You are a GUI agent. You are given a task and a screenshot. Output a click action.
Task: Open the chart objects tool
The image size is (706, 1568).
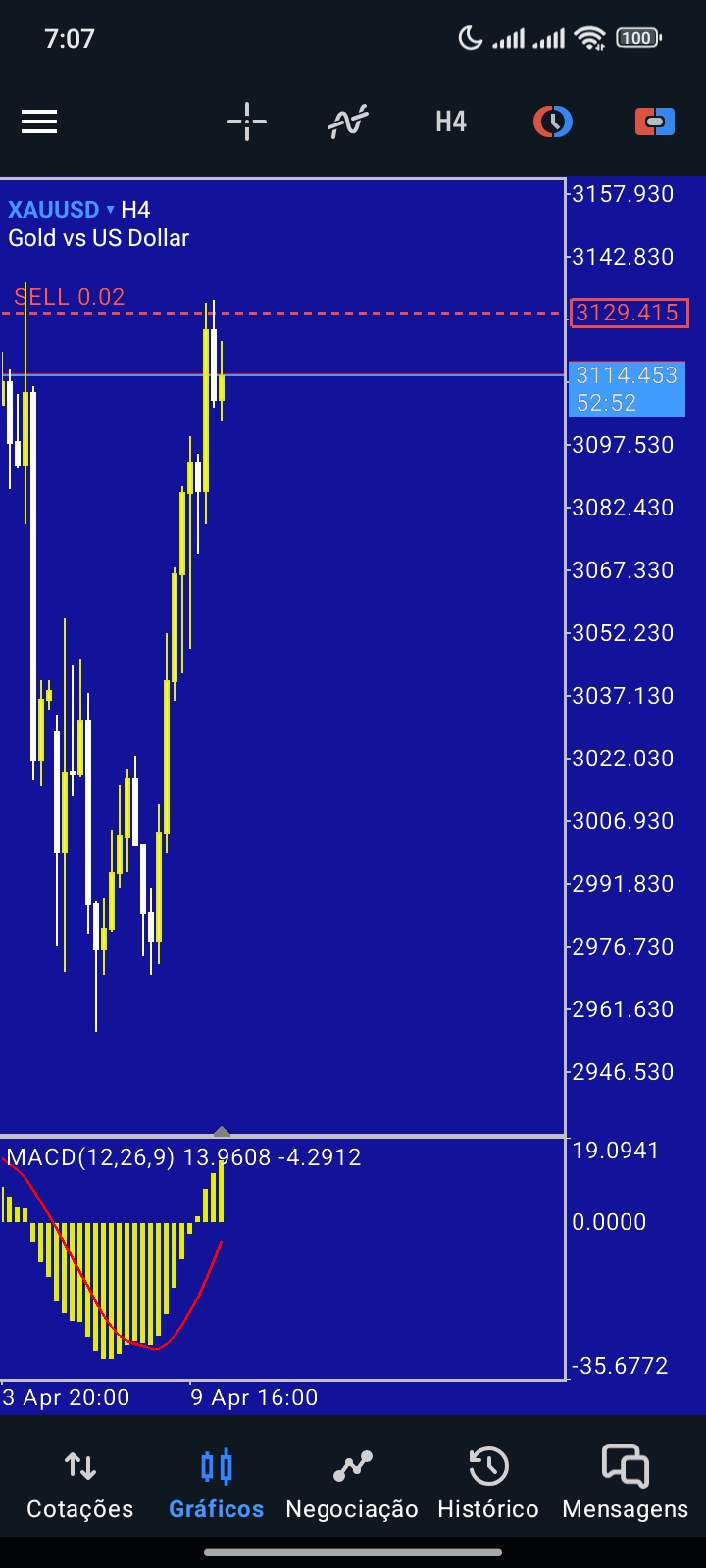tap(553, 122)
